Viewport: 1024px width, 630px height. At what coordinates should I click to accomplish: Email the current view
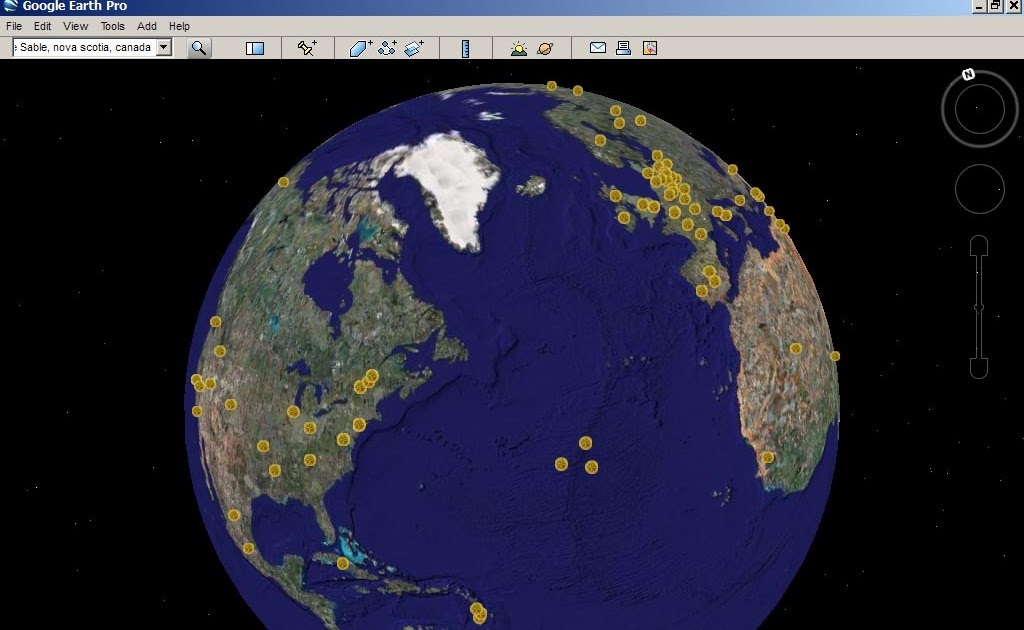click(x=597, y=48)
